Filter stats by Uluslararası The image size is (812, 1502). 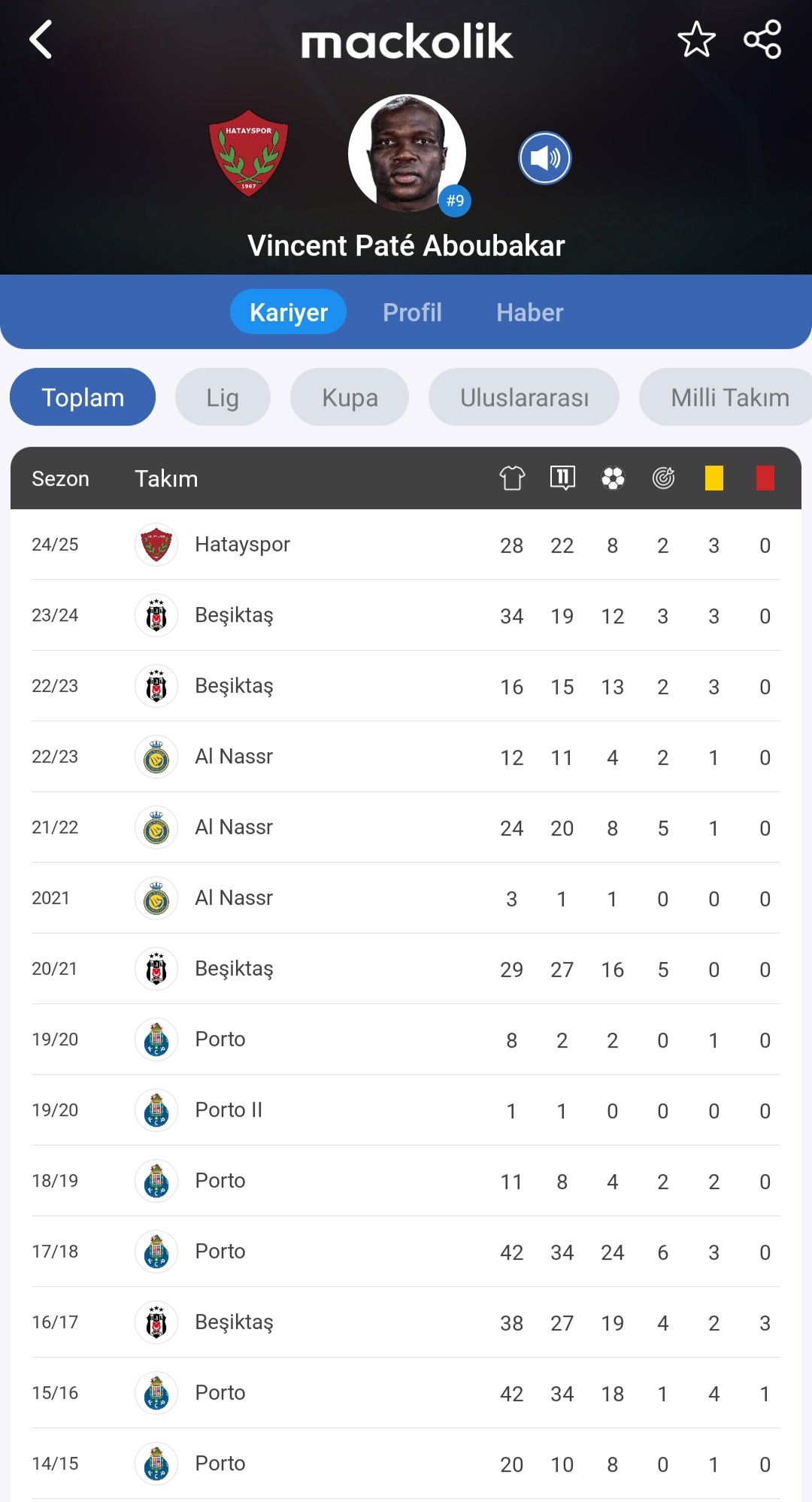pyautogui.click(x=524, y=397)
